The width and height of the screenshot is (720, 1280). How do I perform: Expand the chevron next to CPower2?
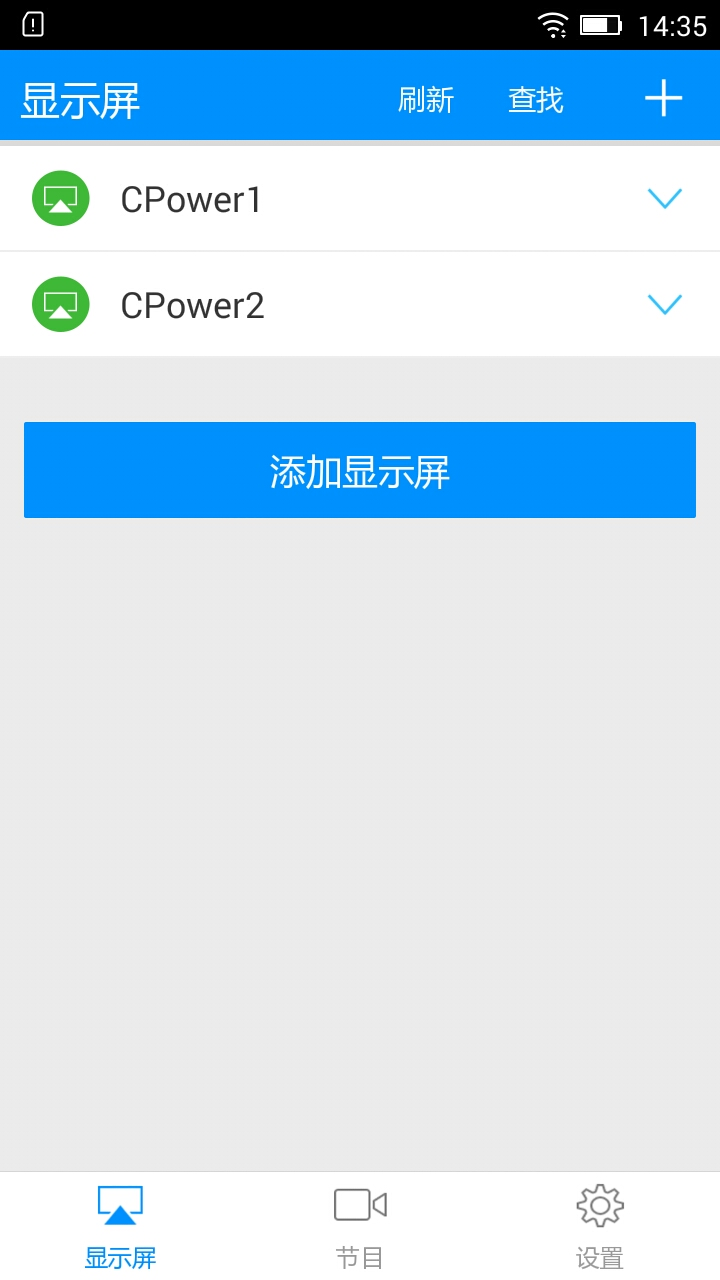click(665, 305)
